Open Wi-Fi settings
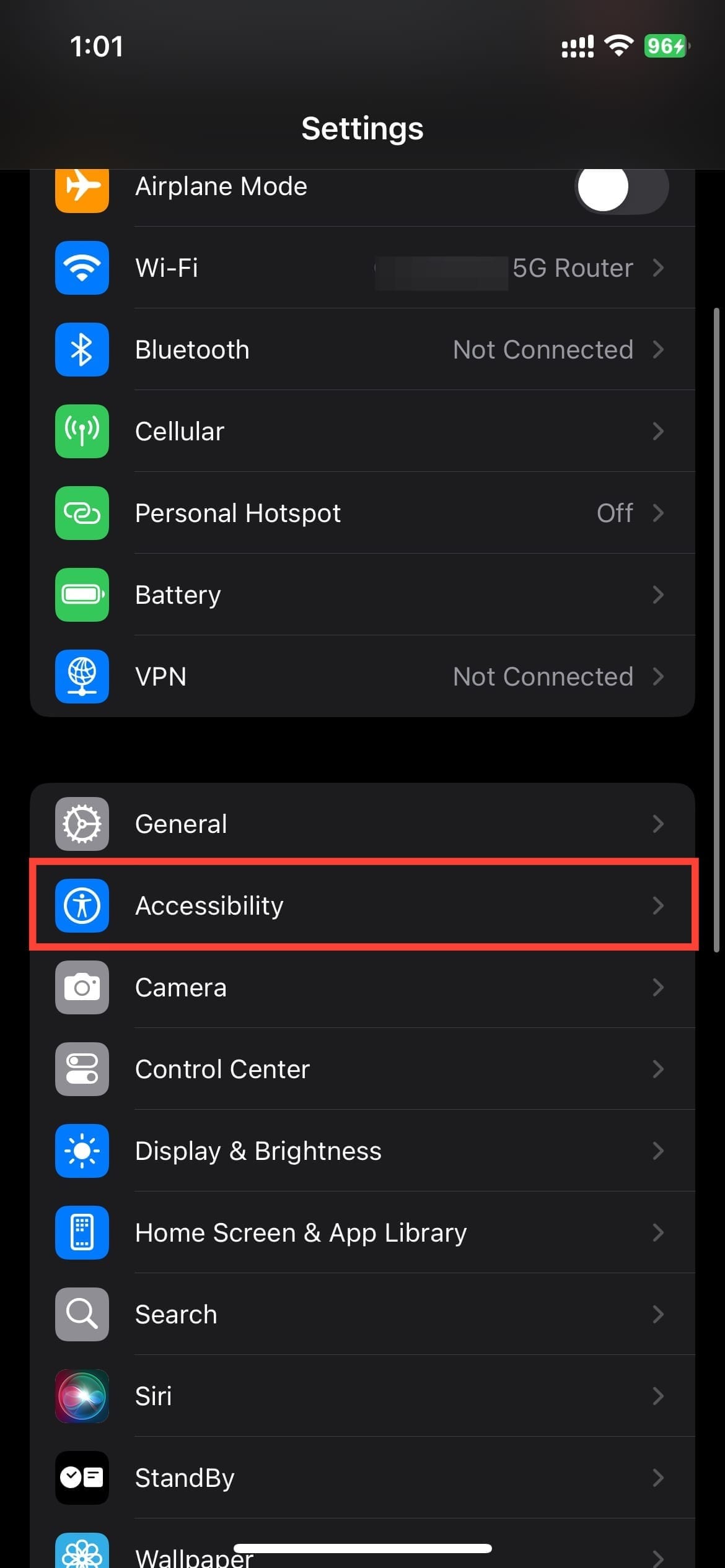Screen dimensions: 725x1568 362,268
